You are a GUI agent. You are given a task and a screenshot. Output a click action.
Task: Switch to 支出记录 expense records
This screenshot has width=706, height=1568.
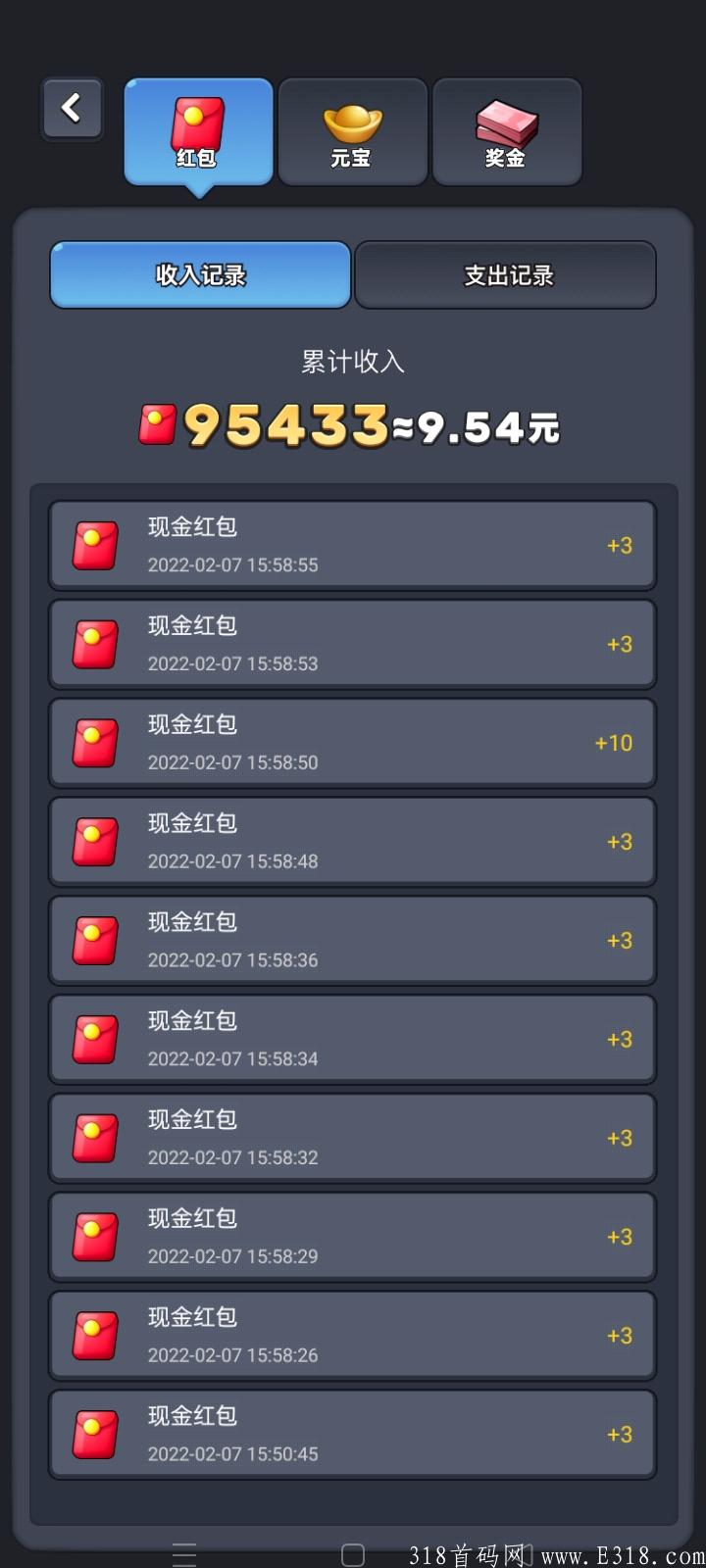tap(506, 275)
